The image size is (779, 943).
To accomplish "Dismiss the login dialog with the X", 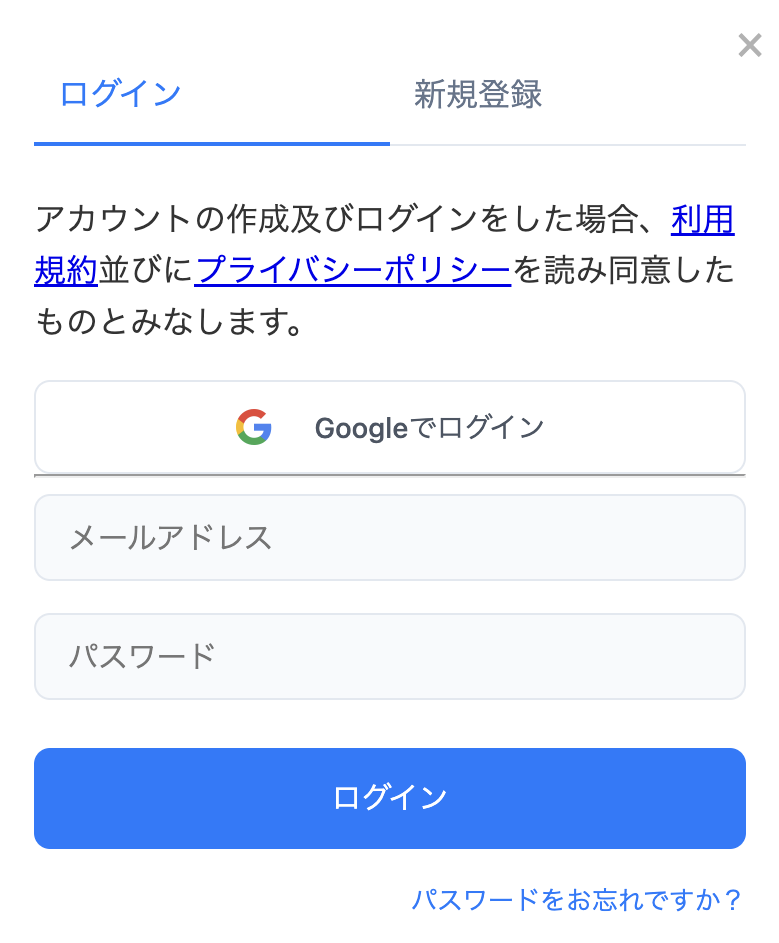I will tap(750, 45).
